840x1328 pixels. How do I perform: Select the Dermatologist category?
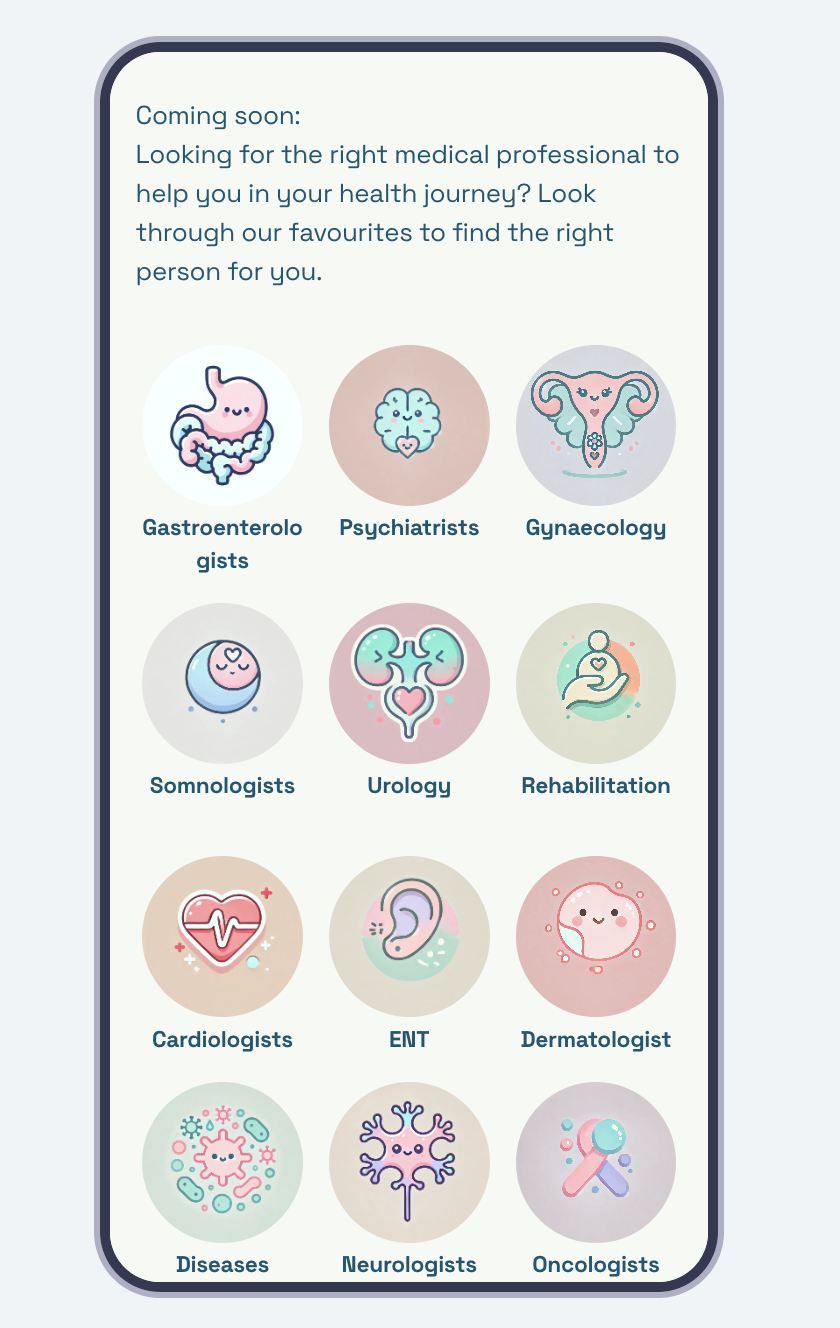(596, 937)
